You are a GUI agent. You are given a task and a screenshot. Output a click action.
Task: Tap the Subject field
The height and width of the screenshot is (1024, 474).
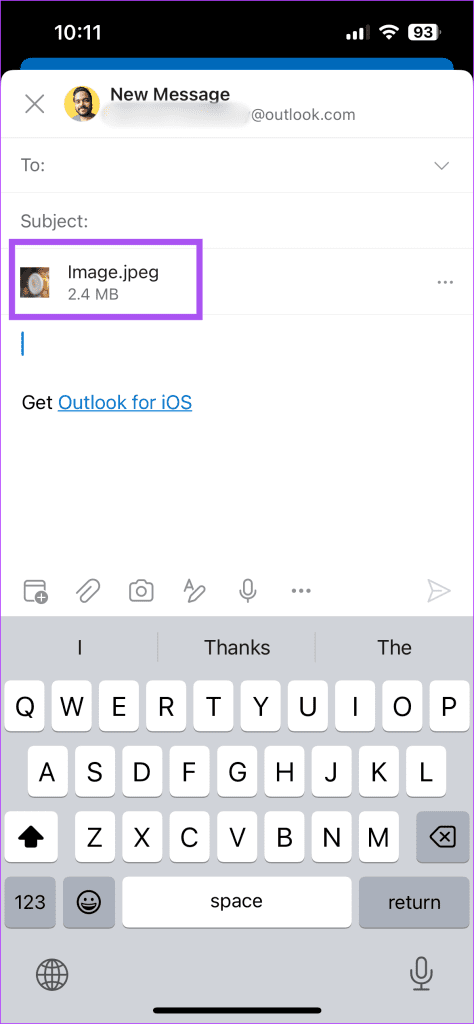click(x=237, y=221)
